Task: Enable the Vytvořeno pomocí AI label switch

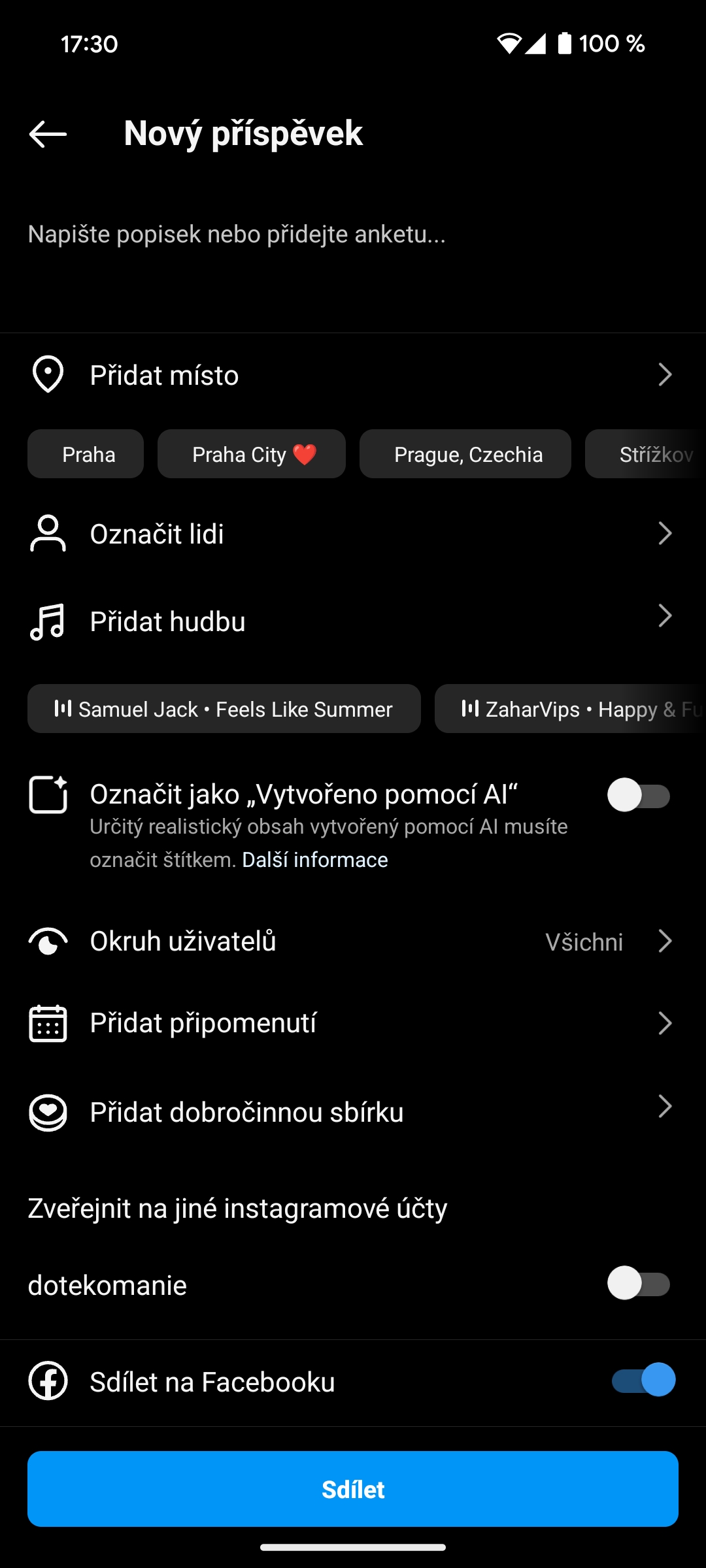Action: (639, 796)
